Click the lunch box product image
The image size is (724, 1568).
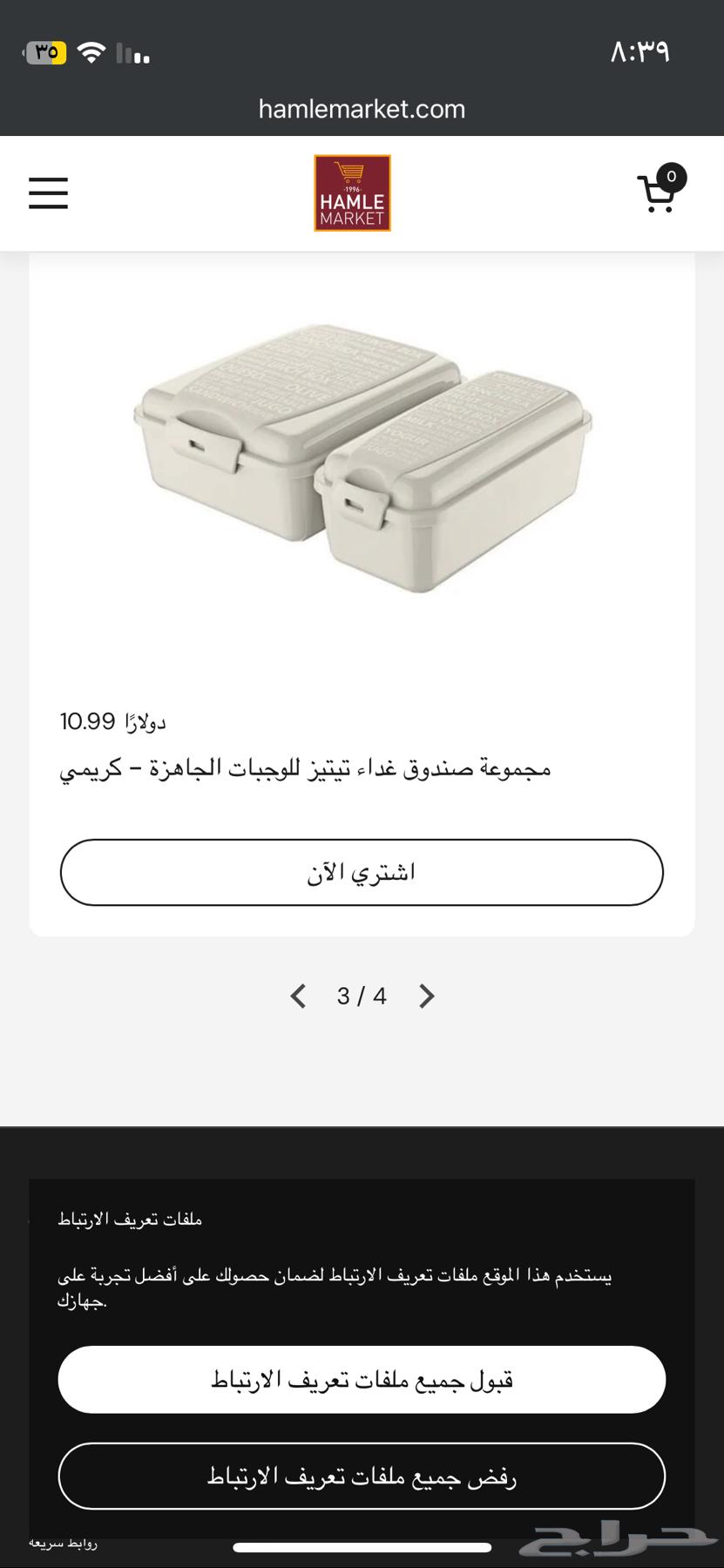coord(362,462)
